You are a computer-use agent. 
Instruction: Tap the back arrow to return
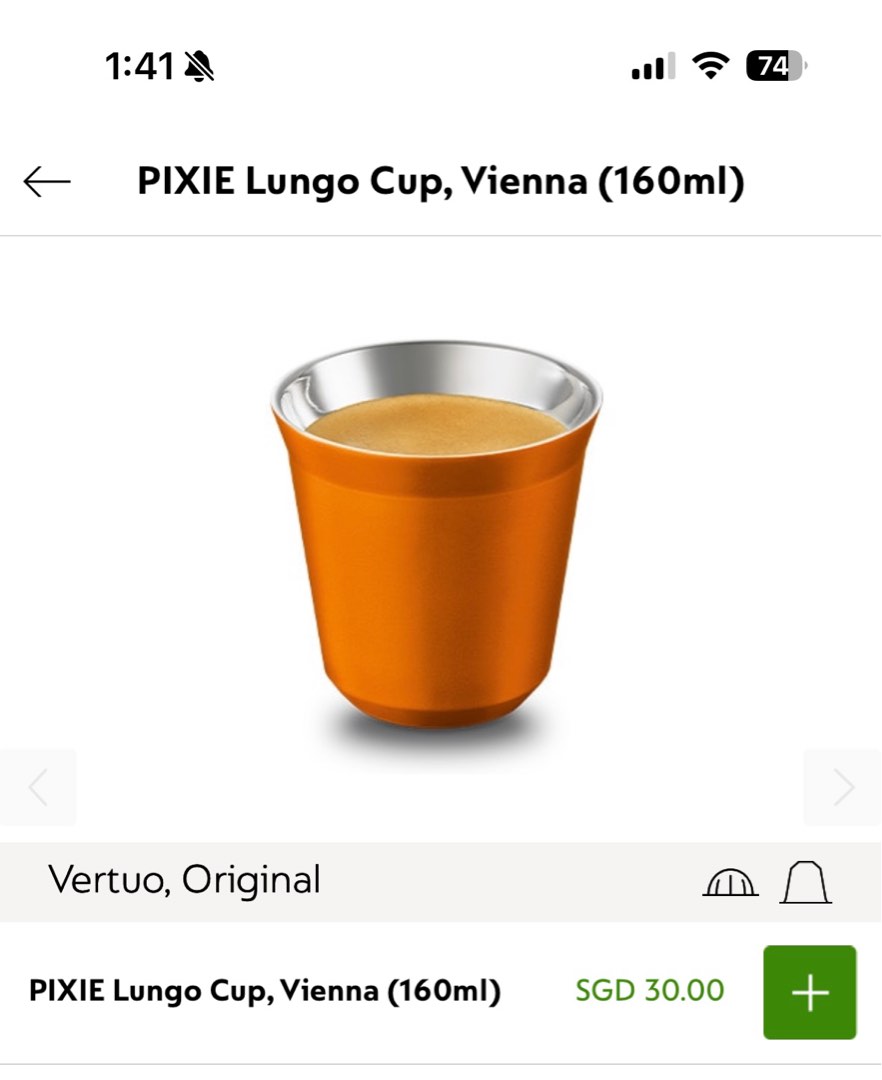(45, 180)
